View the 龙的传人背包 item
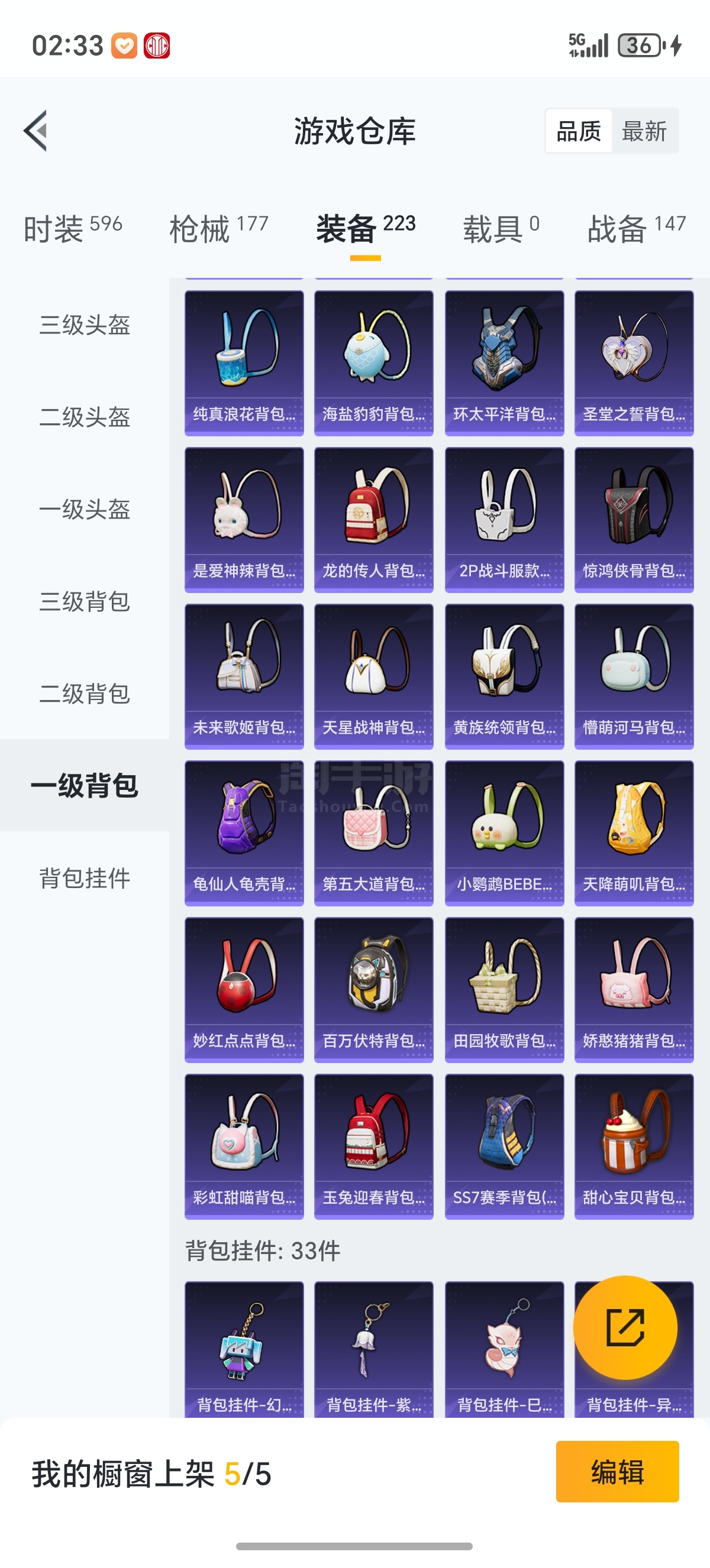 (373, 519)
